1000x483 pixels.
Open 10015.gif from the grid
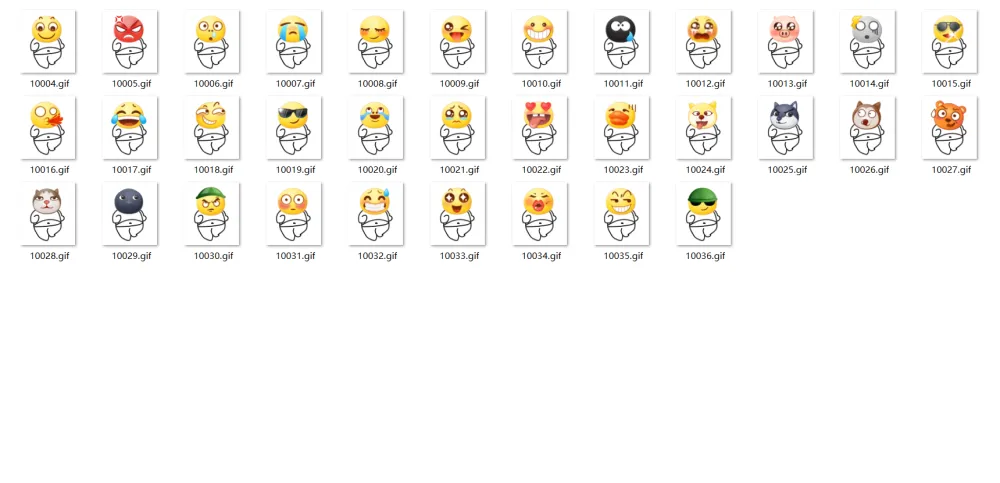point(951,43)
